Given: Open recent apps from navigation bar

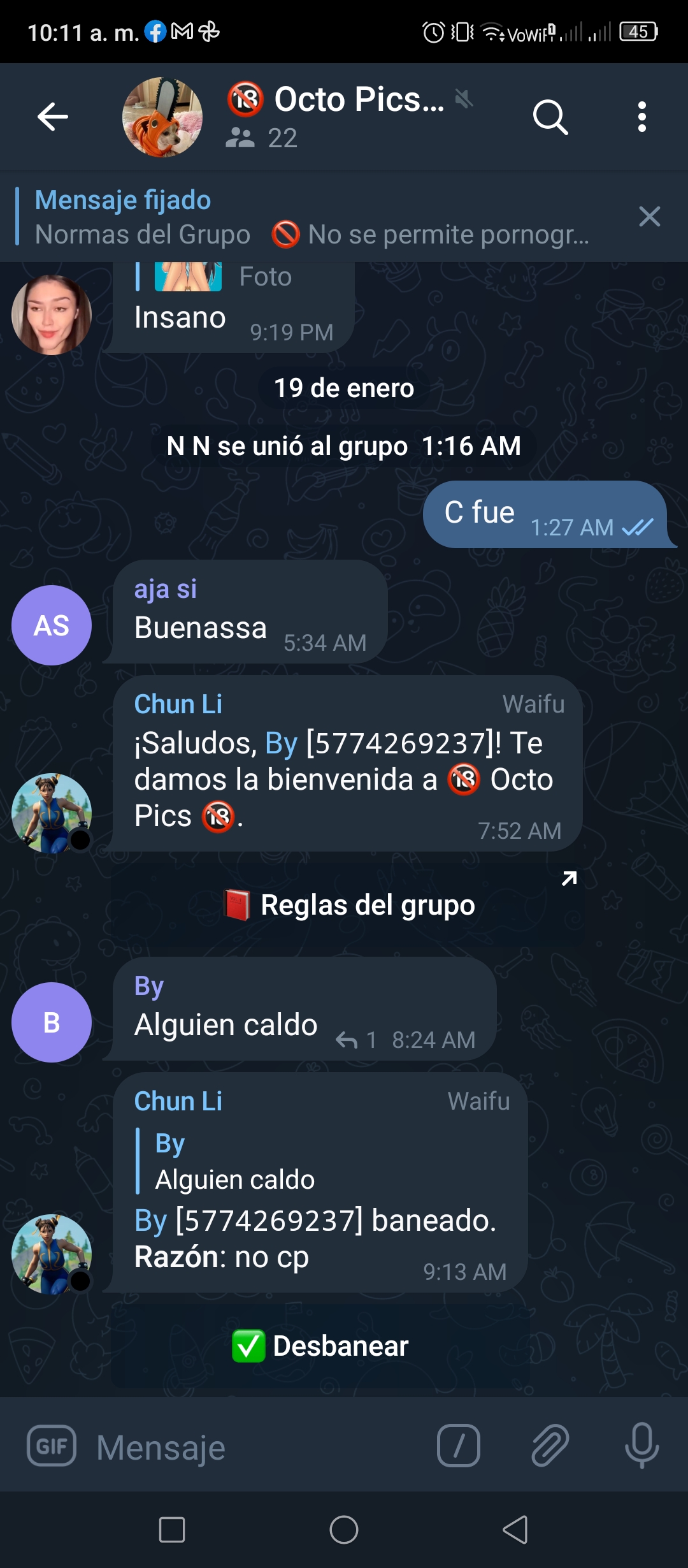Looking at the screenshot, I should pos(172,1530).
